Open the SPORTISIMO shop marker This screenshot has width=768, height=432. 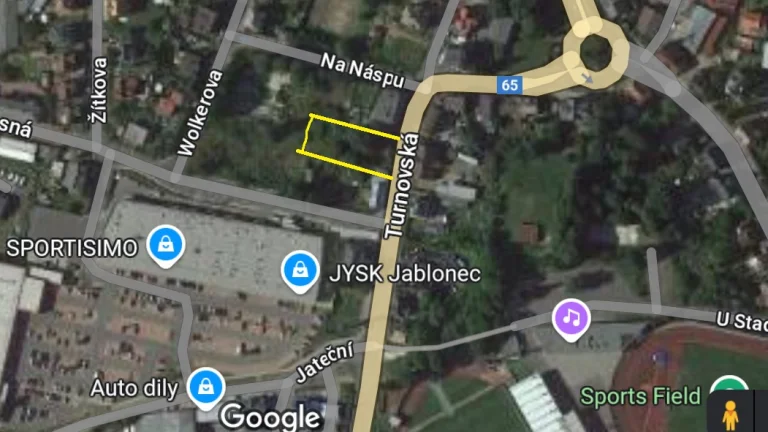click(162, 245)
